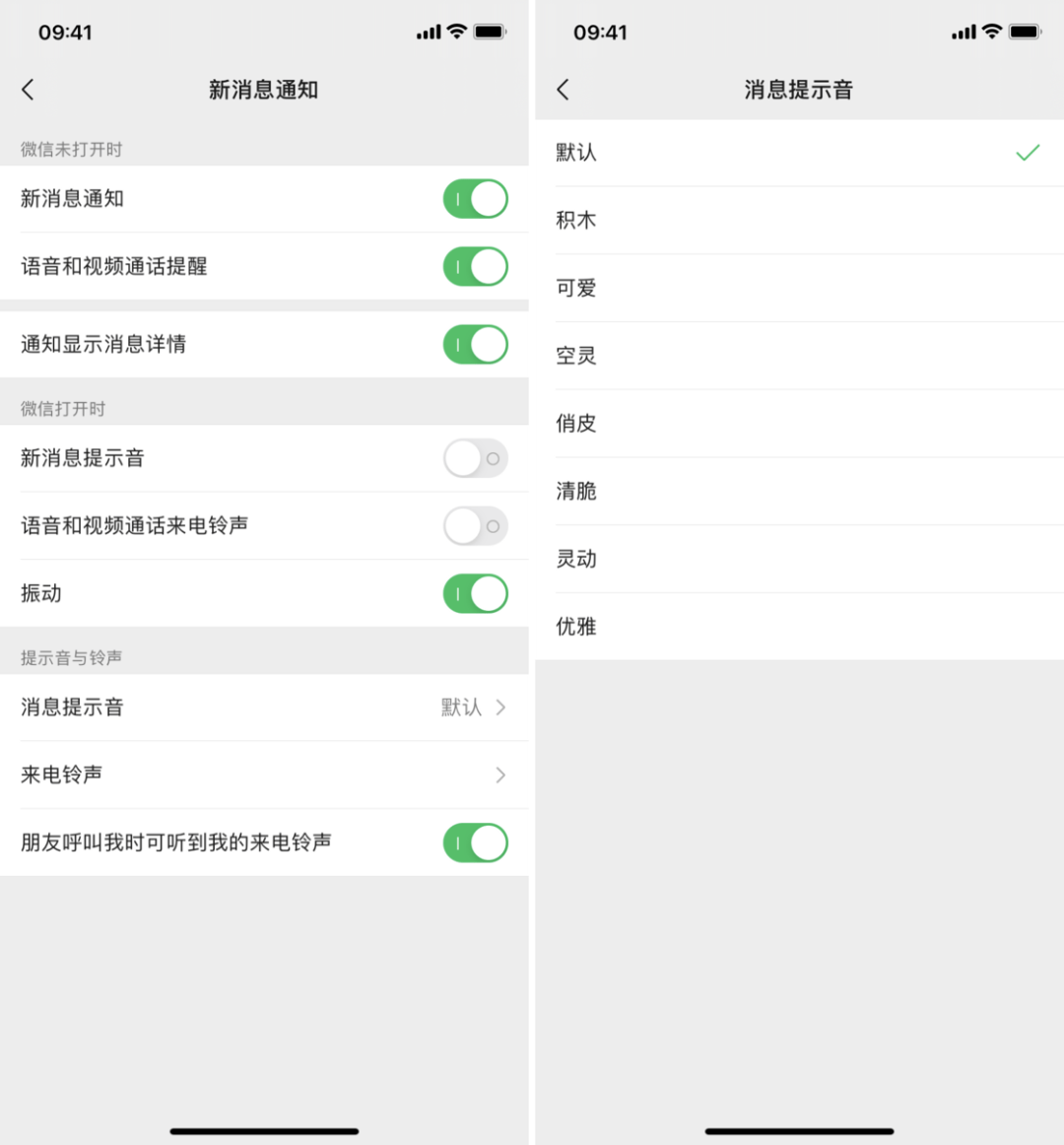
Task: Switch off 振动
Action: tap(475, 594)
